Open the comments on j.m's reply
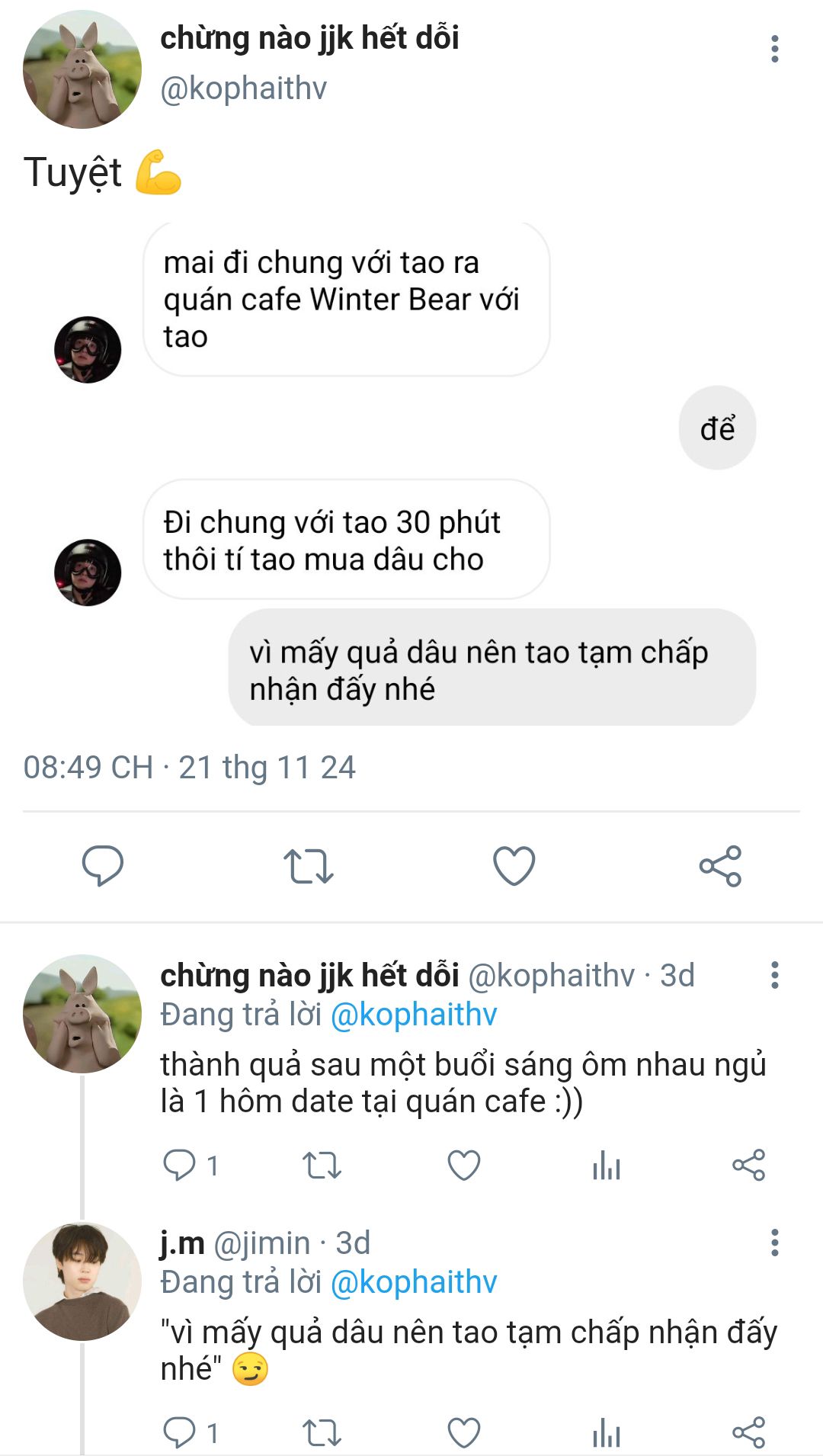Viewport: 823px width, 1456px height. click(180, 1433)
